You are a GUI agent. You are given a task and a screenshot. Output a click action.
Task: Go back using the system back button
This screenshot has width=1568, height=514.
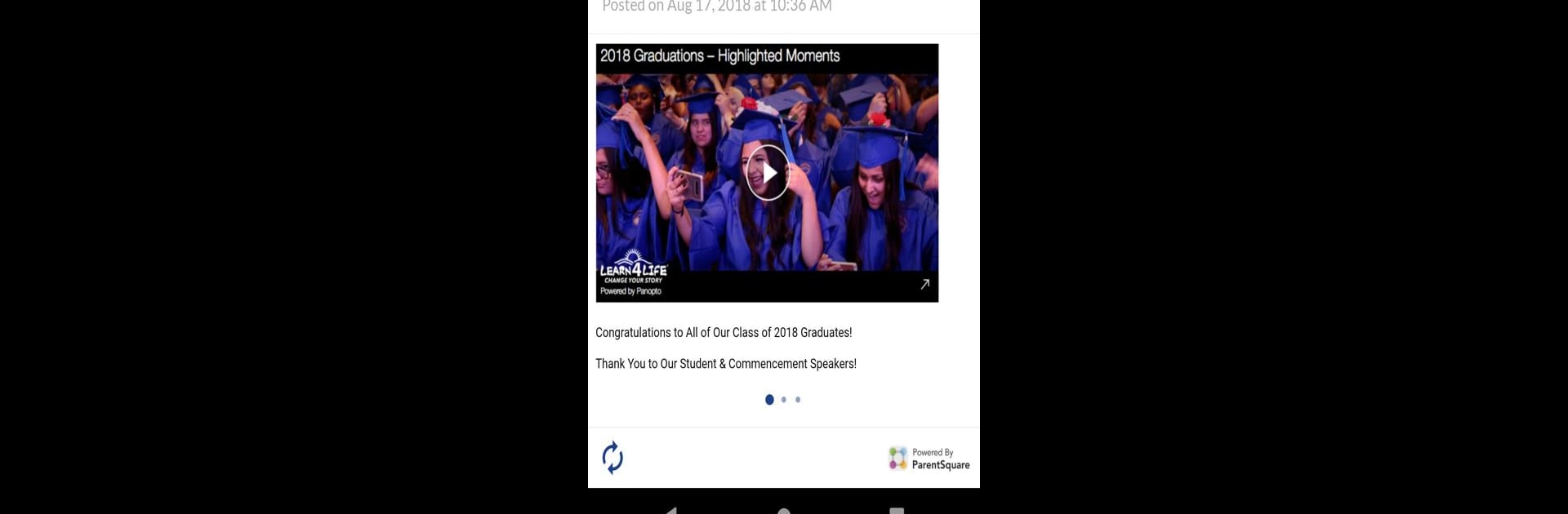(670, 510)
